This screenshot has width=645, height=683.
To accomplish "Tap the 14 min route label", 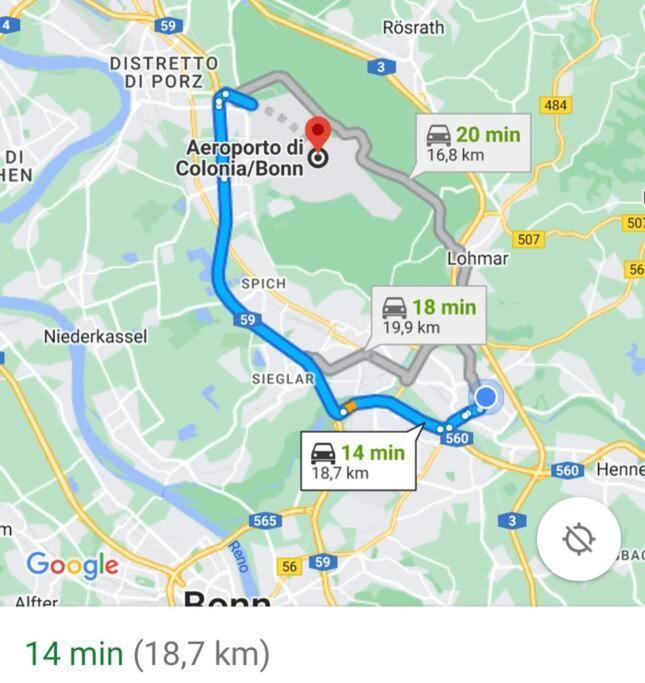I will 357,461.
